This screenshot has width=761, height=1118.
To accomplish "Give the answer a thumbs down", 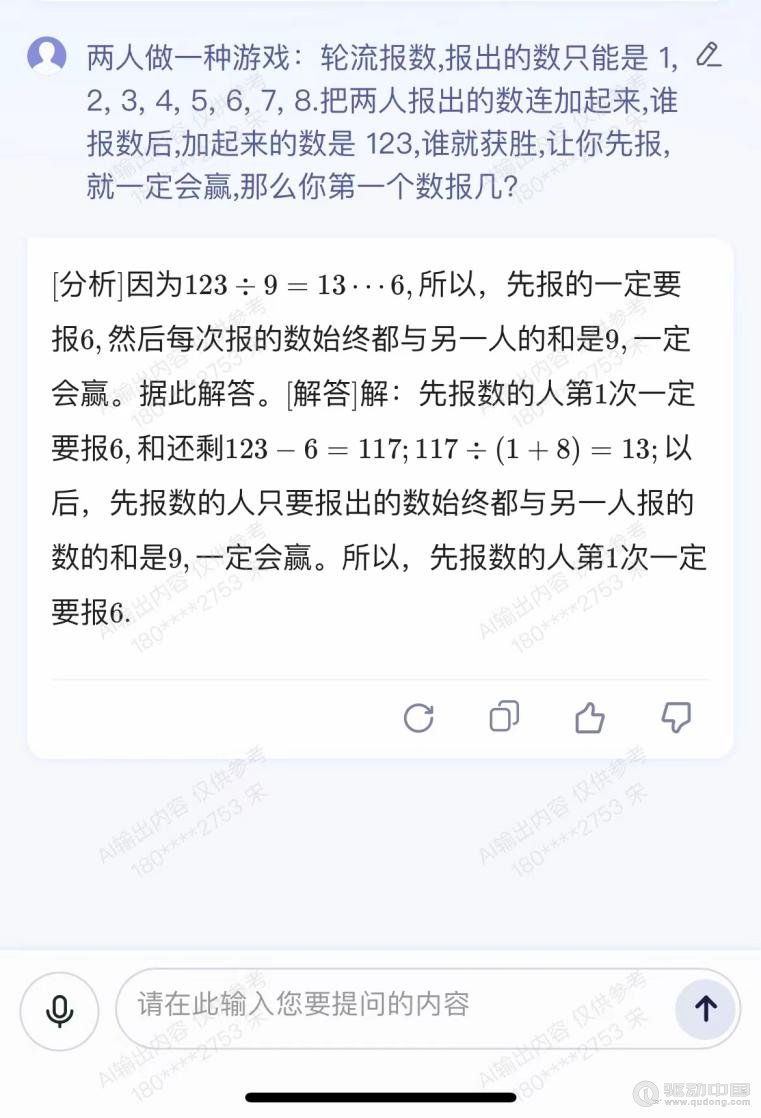I will coord(677,717).
